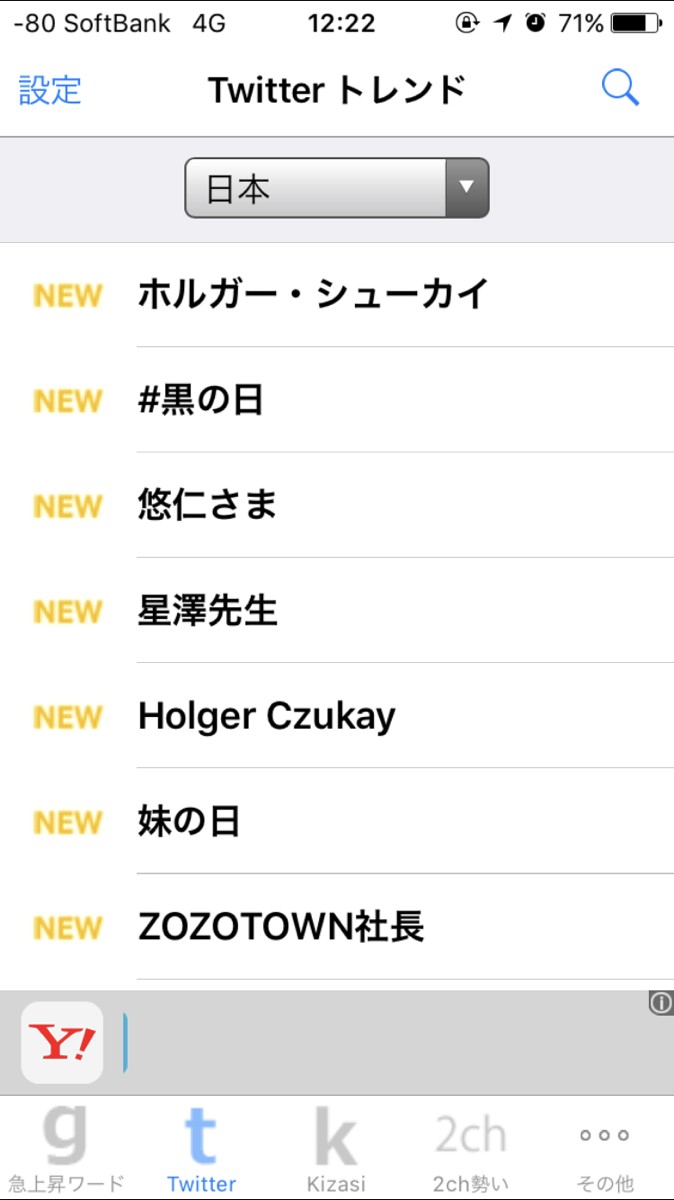Open the ZOZOTOWN社長 trend

tap(337, 927)
